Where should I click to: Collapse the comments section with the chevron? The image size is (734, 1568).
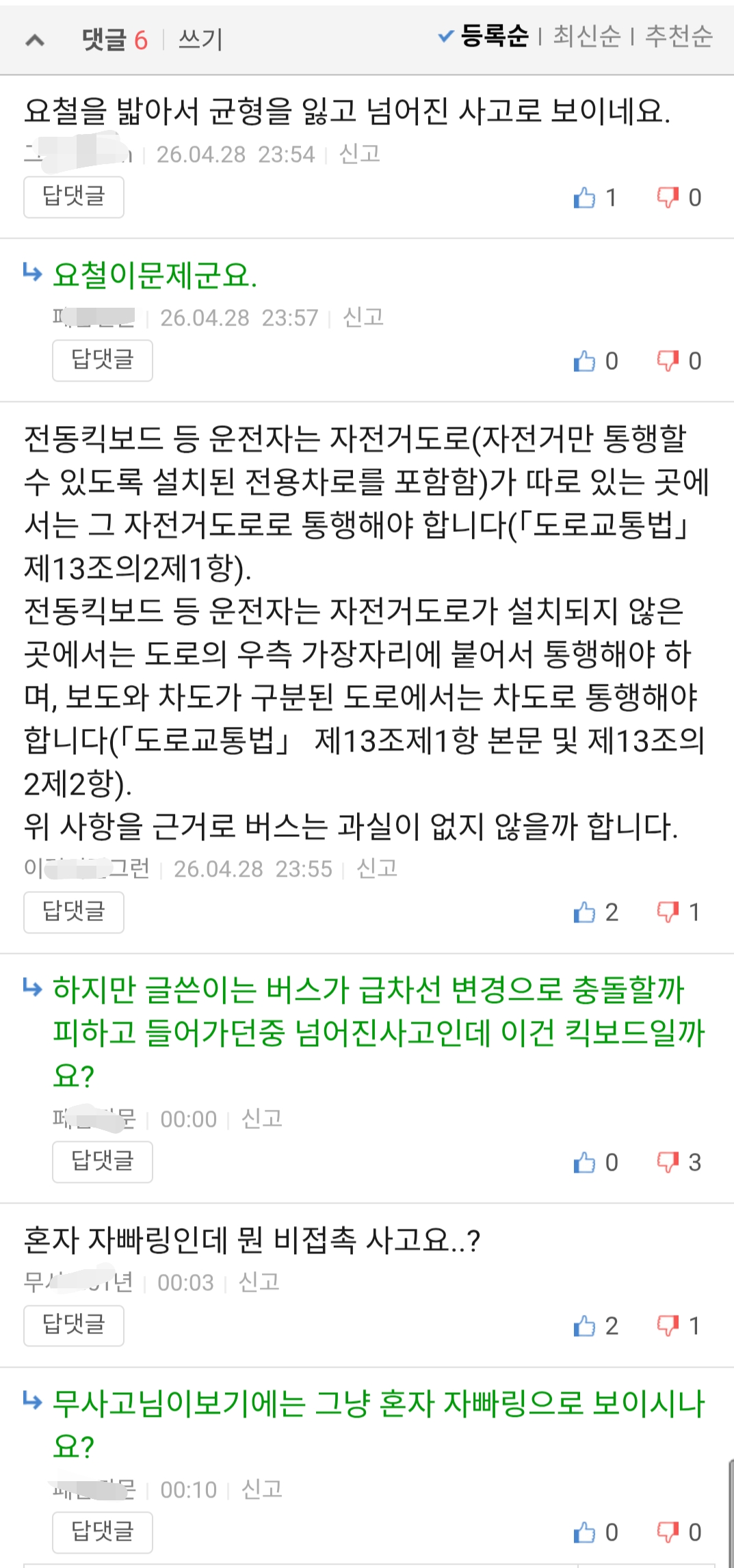point(35,40)
